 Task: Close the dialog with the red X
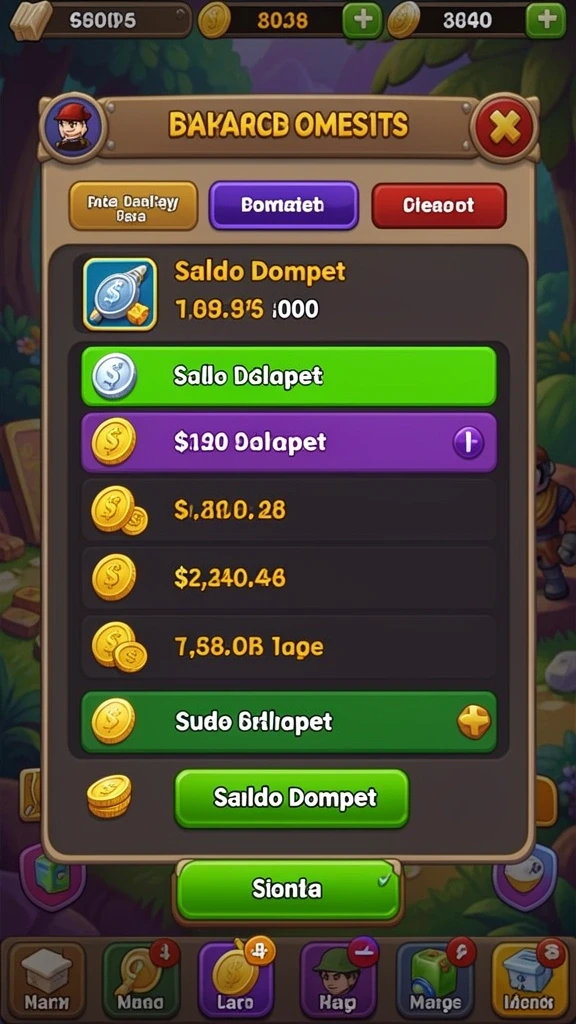504,127
